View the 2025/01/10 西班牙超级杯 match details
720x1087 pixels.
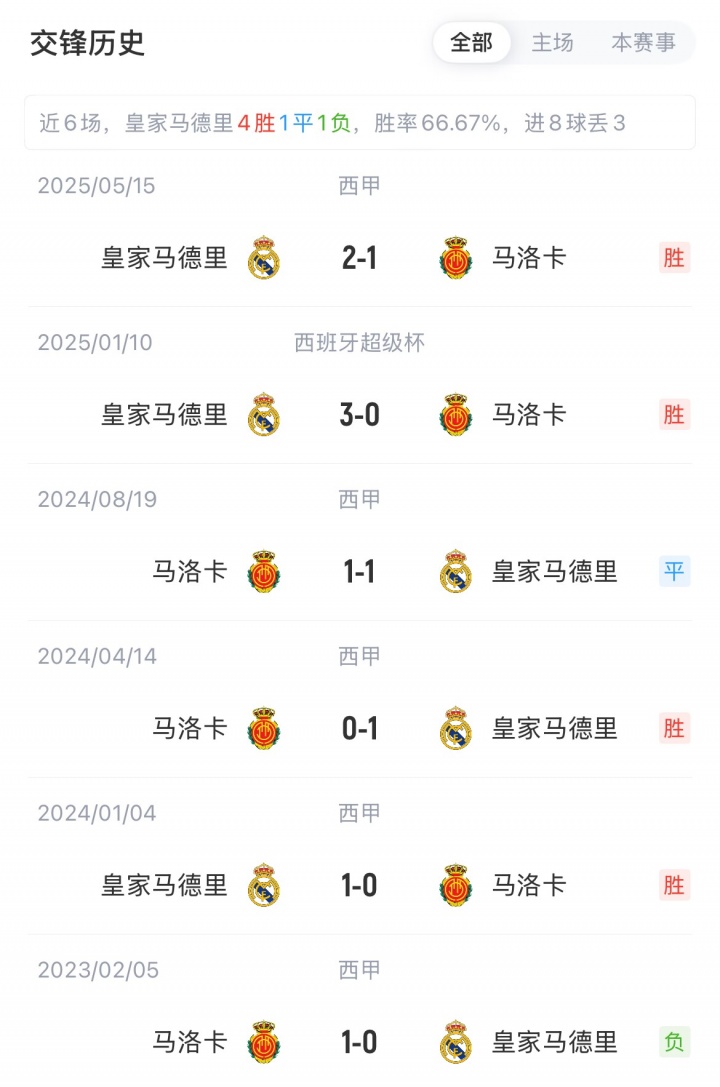click(360, 414)
